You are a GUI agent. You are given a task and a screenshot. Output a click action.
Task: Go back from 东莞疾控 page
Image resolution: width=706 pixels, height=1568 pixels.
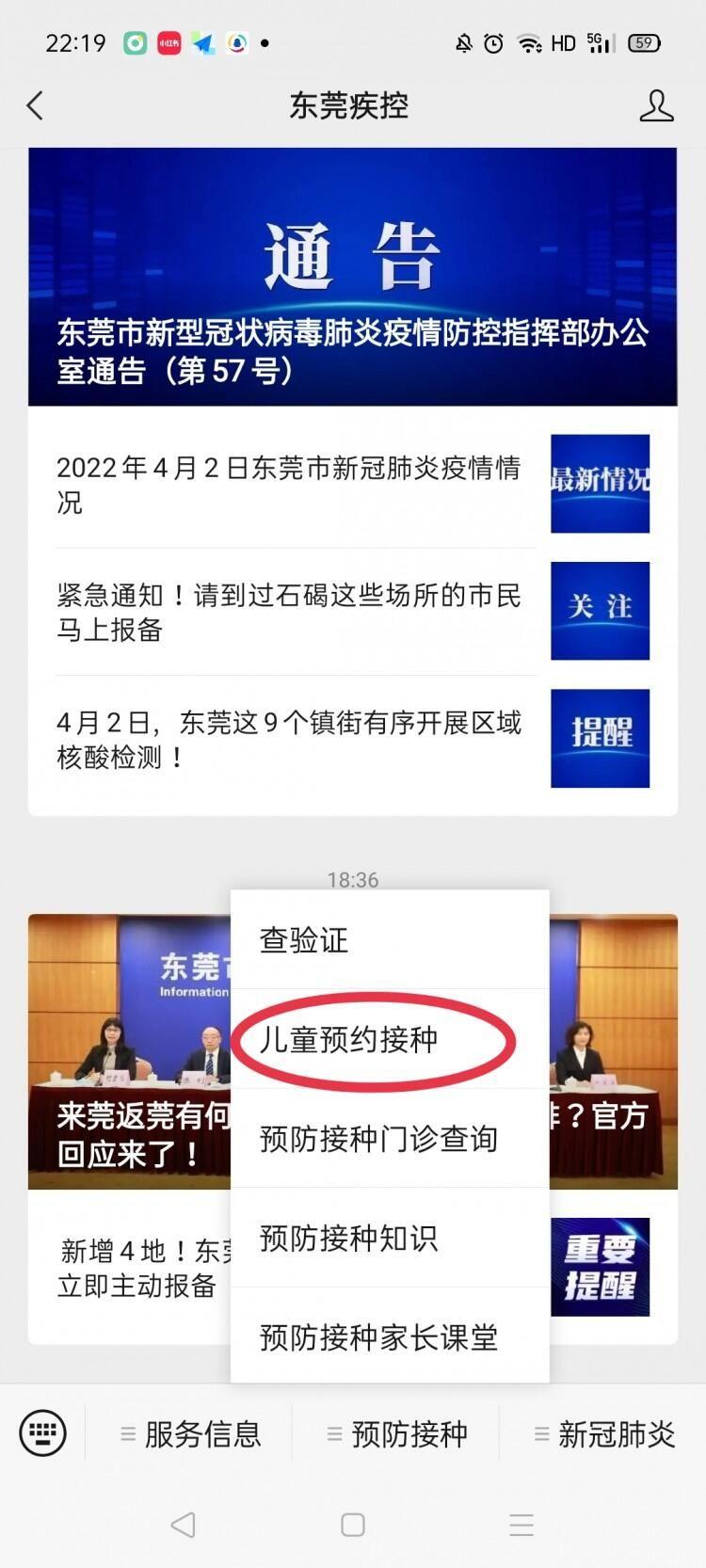pyautogui.click(x=36, y=105)
